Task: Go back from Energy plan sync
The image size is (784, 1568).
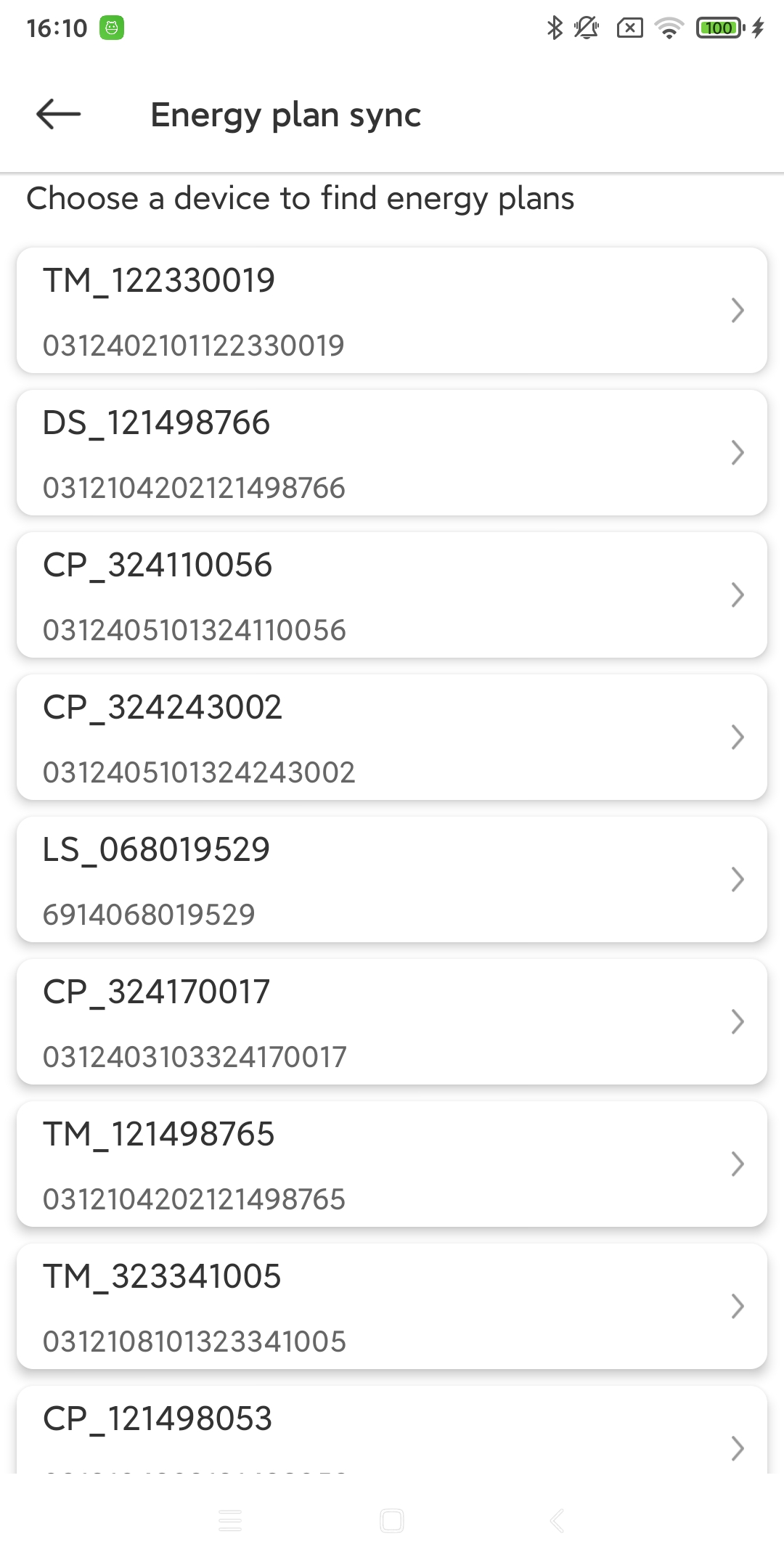Action: (x=58, y=114)
